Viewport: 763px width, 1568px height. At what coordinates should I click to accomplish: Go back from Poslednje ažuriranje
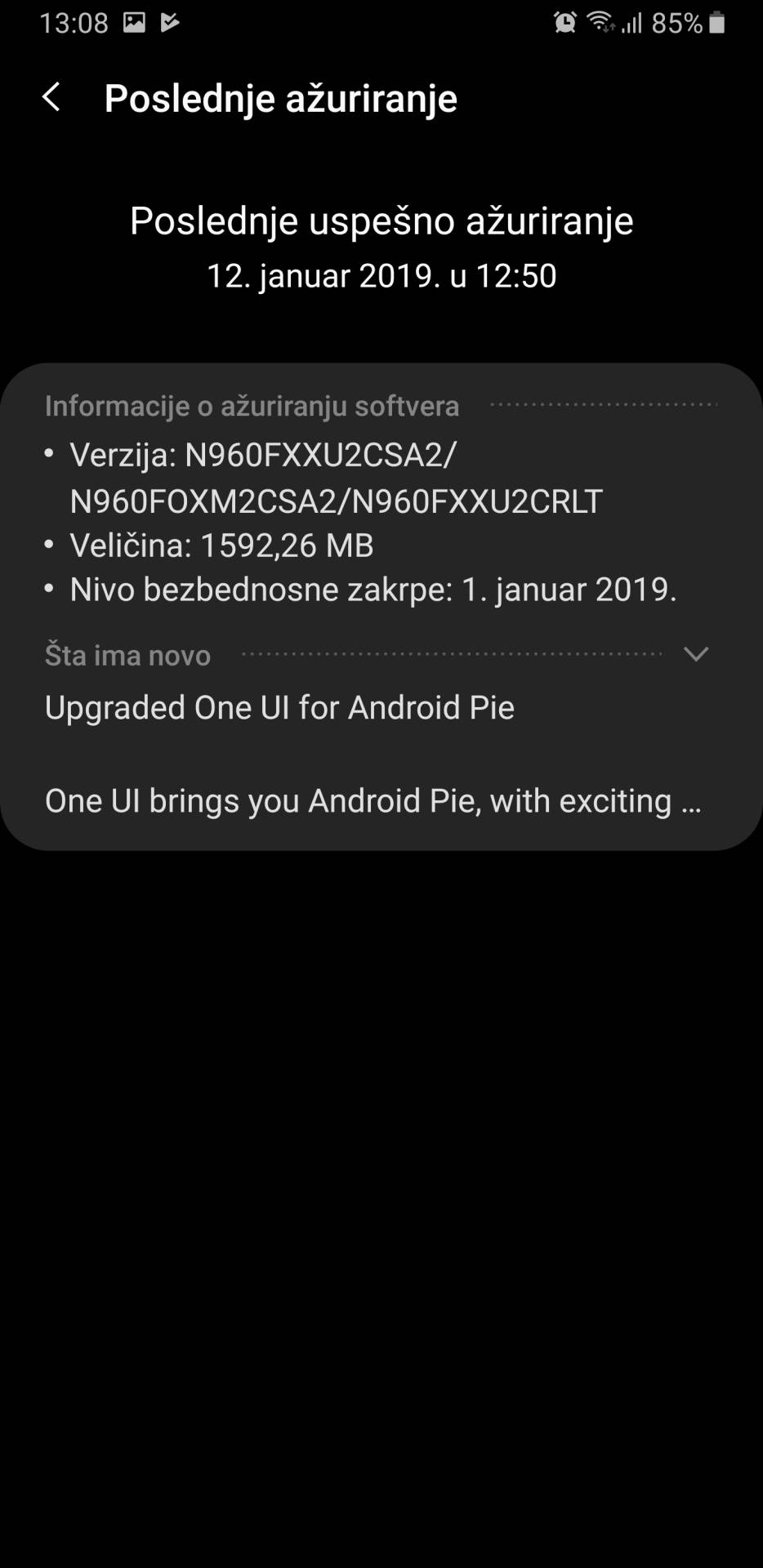pos(51,97)
